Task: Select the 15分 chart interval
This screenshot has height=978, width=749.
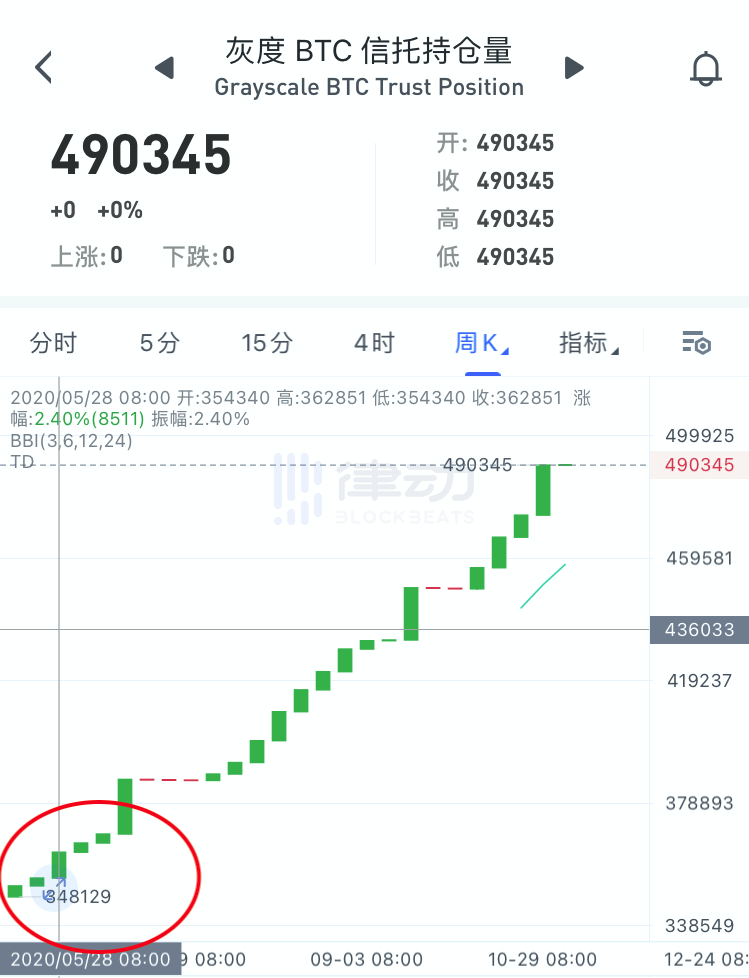Action: [x=267, y=344]
